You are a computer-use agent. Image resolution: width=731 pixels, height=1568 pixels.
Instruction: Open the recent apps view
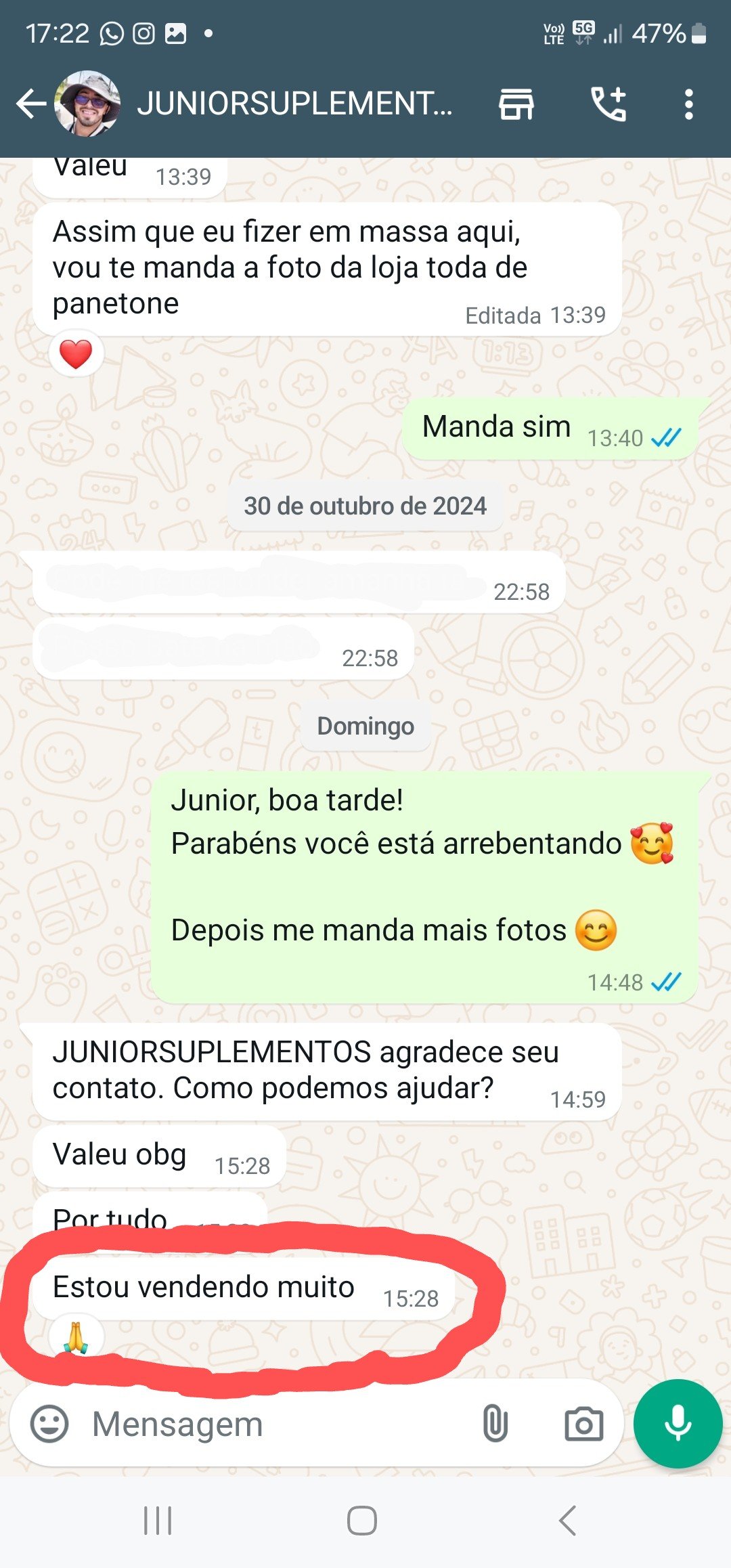pyautogui.click(x=158, y=1521)
